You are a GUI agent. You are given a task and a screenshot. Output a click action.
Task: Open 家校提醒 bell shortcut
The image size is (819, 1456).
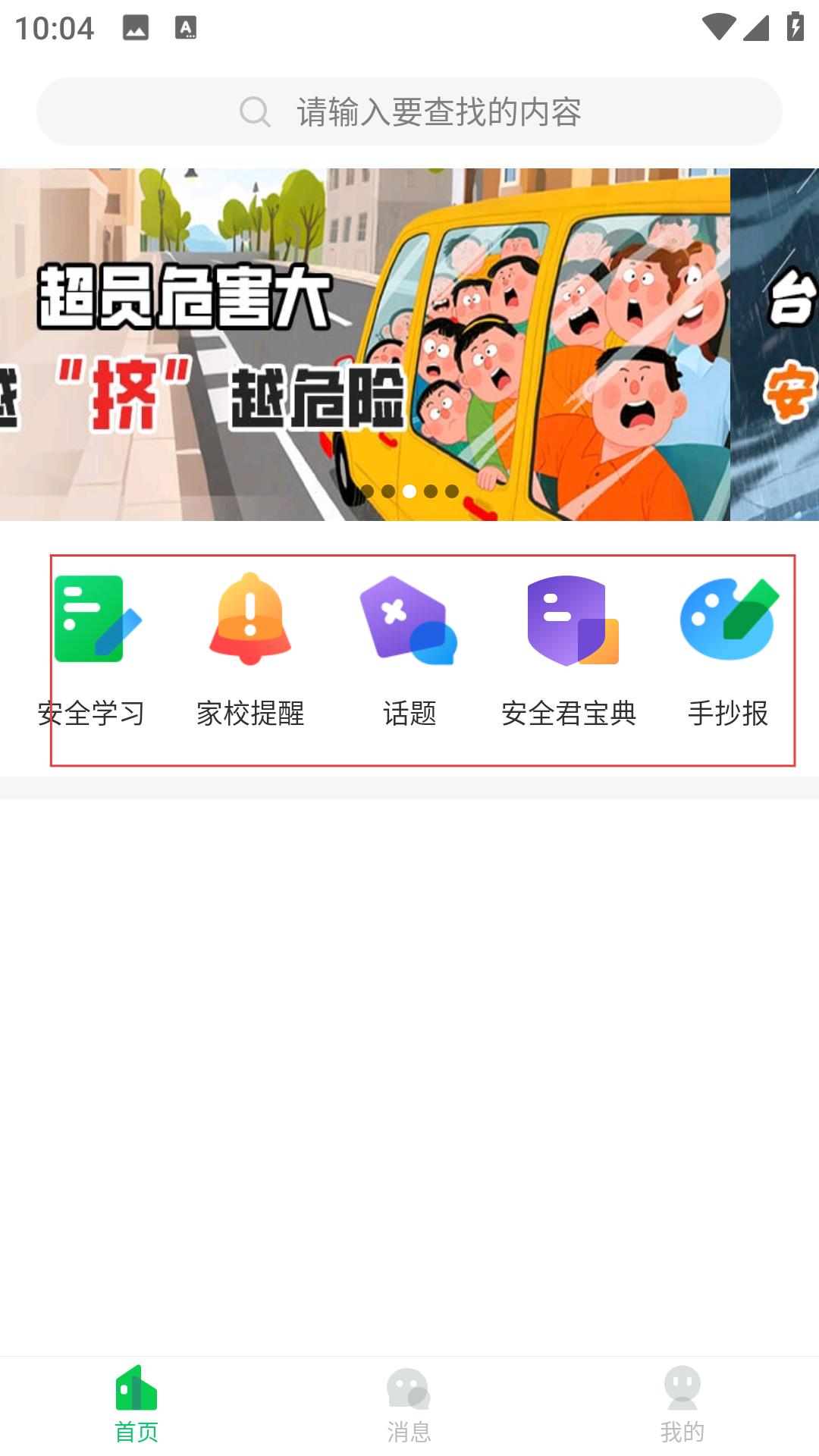pos(250,650)
